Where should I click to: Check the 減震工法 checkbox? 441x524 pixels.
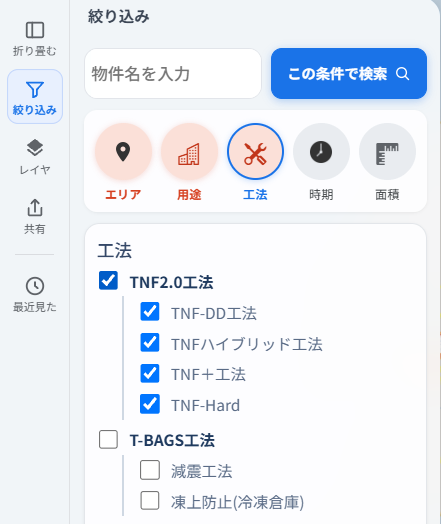pyautogui.click(x=150, y=470)
